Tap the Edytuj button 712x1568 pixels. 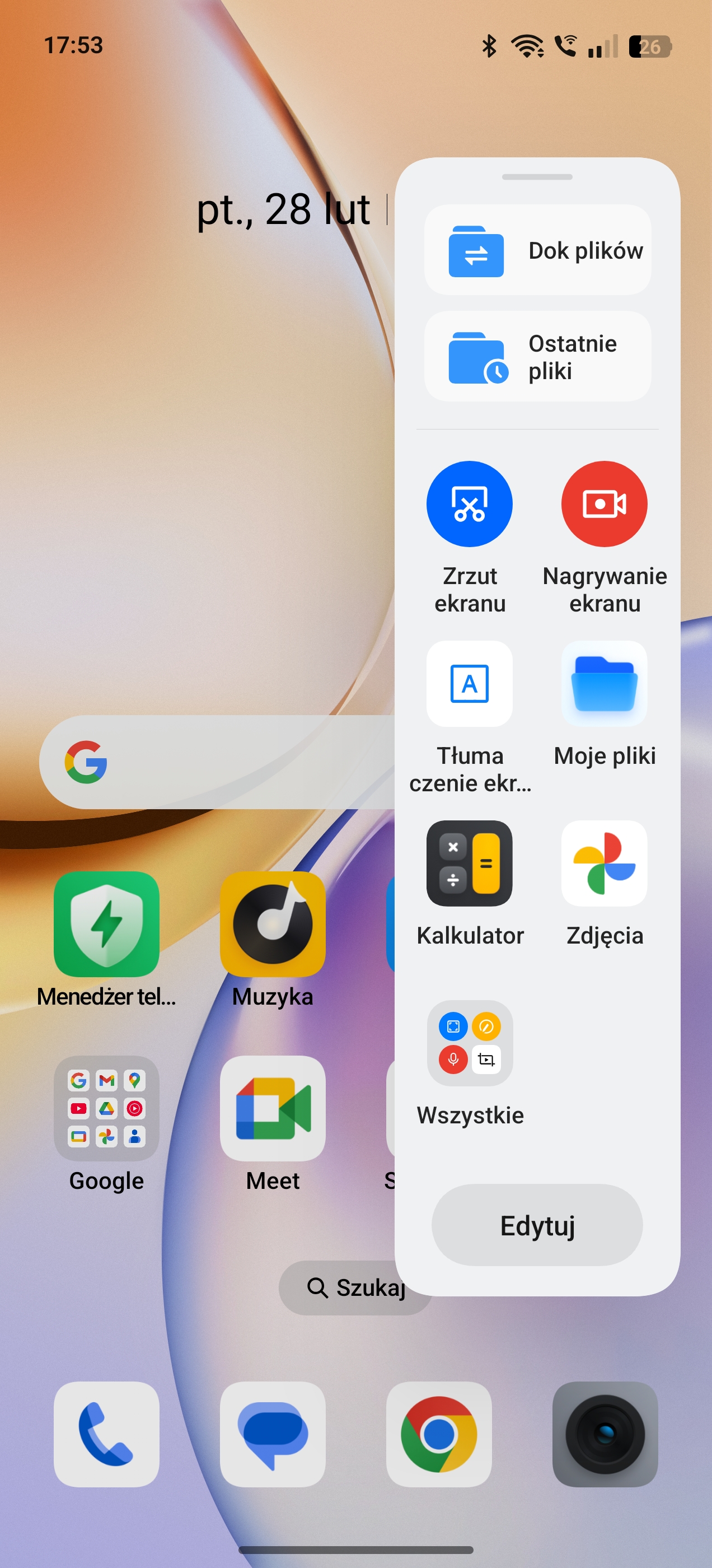(537, 1225)
